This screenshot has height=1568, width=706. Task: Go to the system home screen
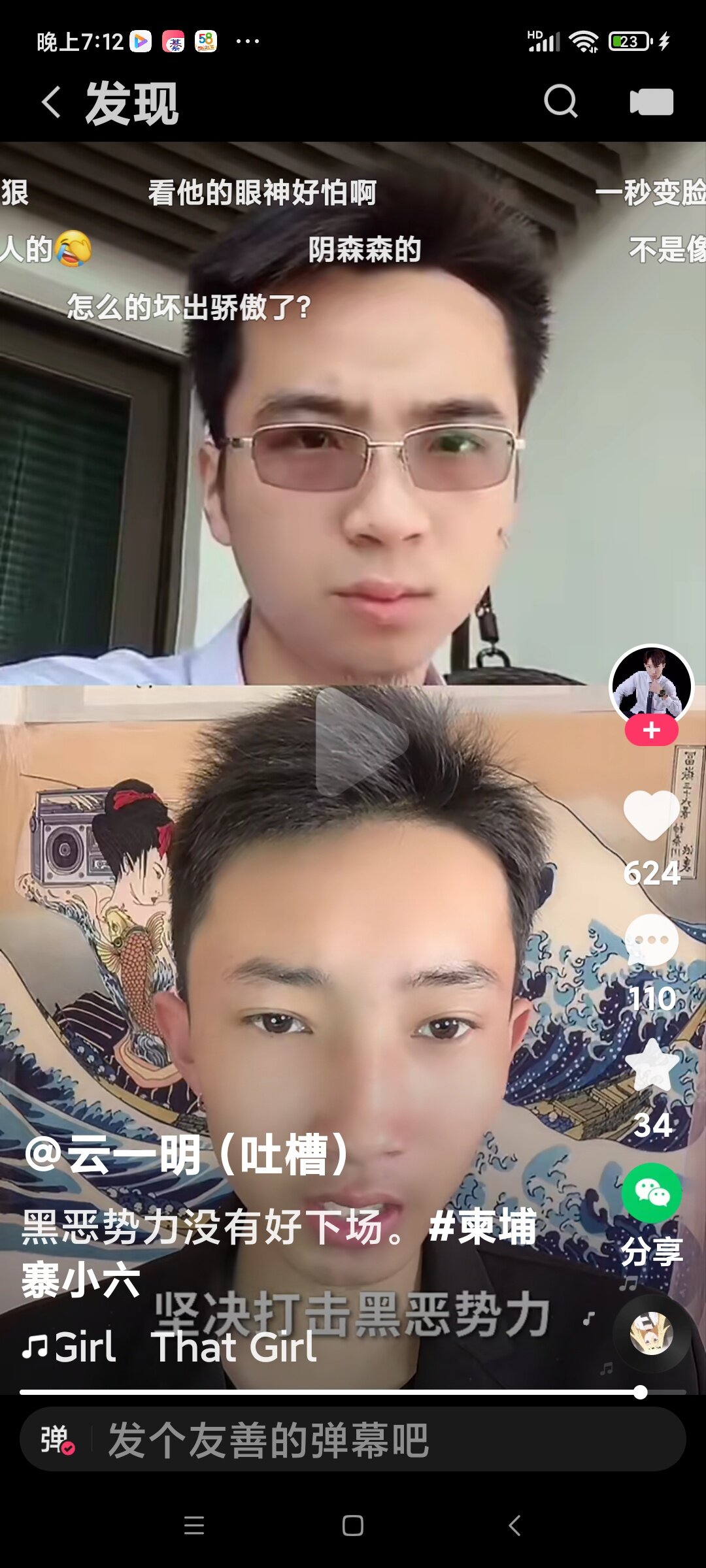(353, 1526)
